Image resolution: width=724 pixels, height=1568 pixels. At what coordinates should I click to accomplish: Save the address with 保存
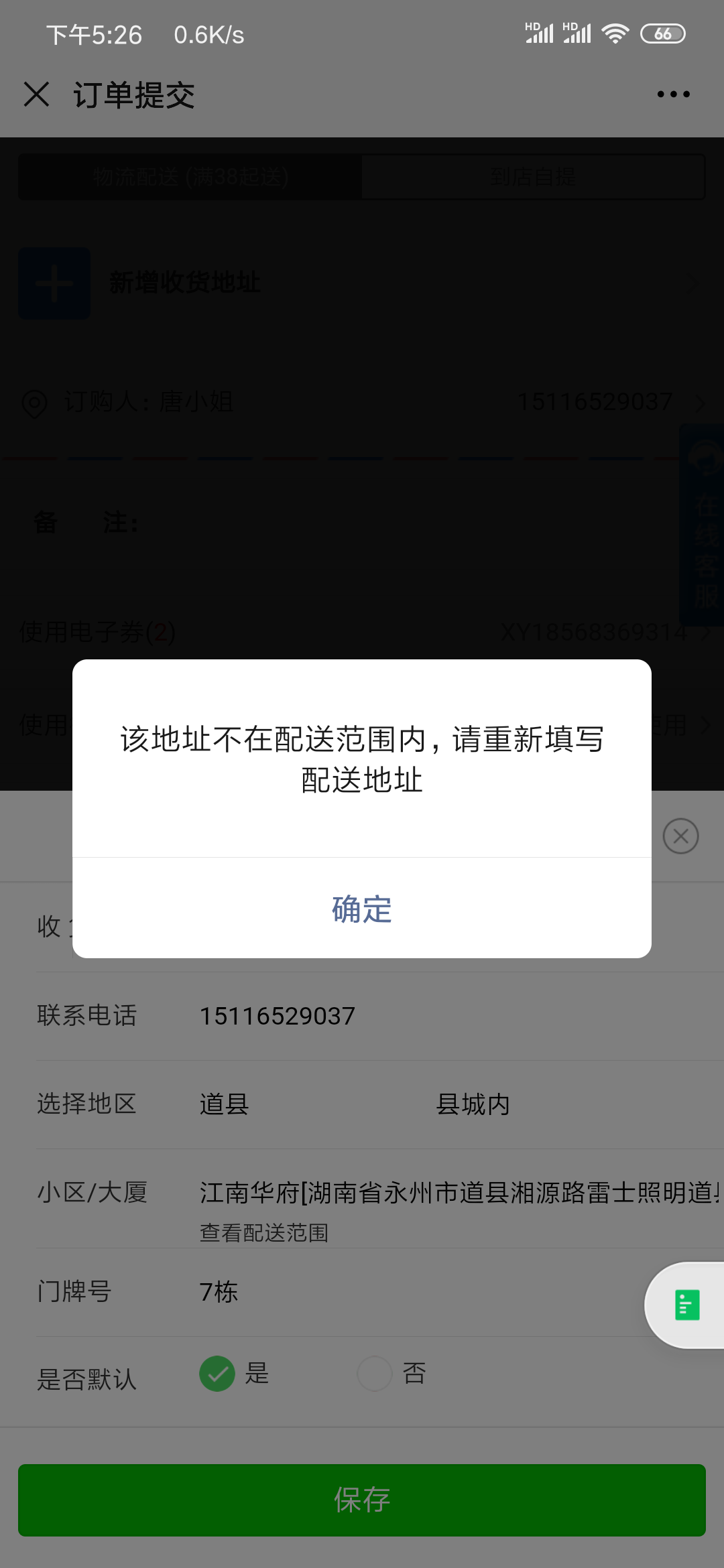click(x=362, y=1500)
